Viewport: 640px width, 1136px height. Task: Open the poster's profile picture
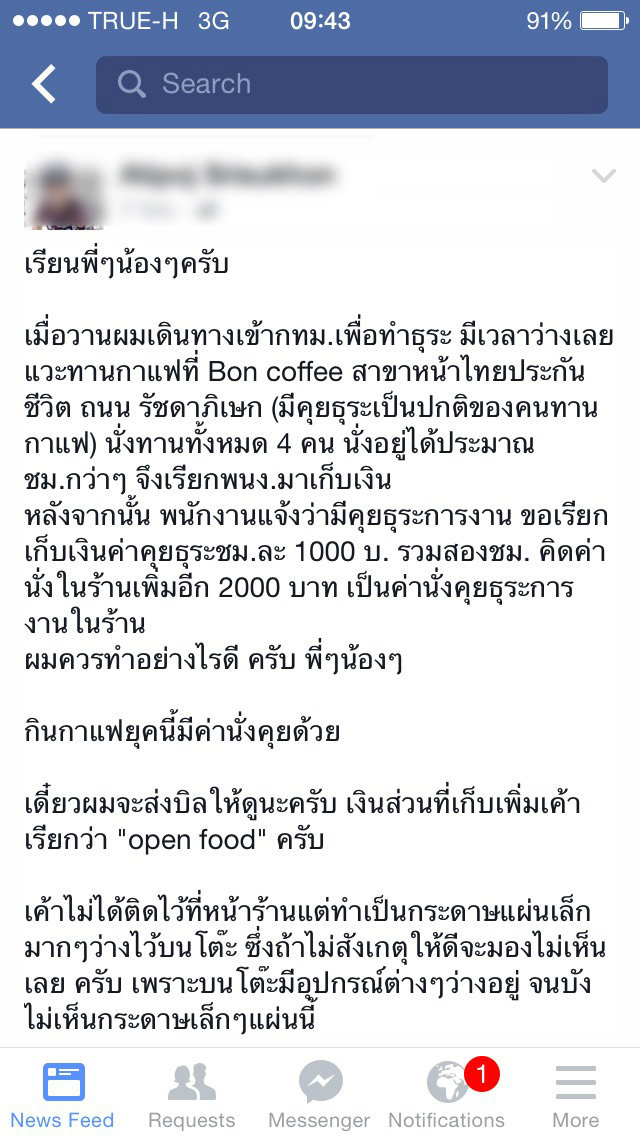64,196
